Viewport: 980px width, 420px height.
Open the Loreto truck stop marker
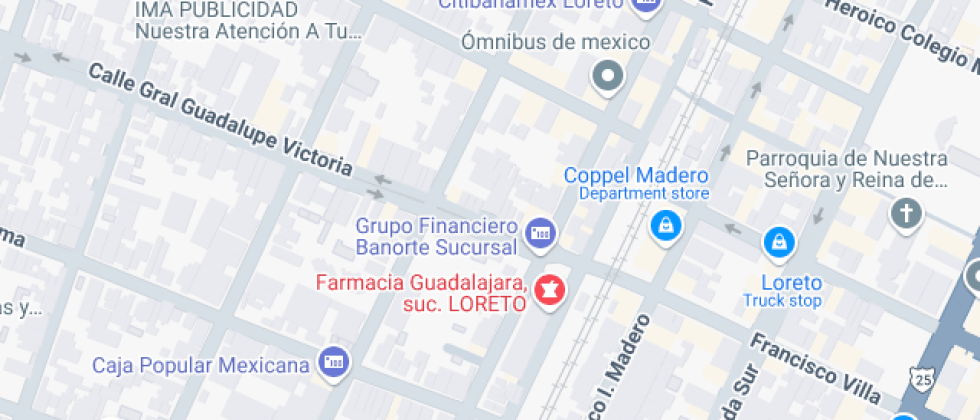coord(779,242)
